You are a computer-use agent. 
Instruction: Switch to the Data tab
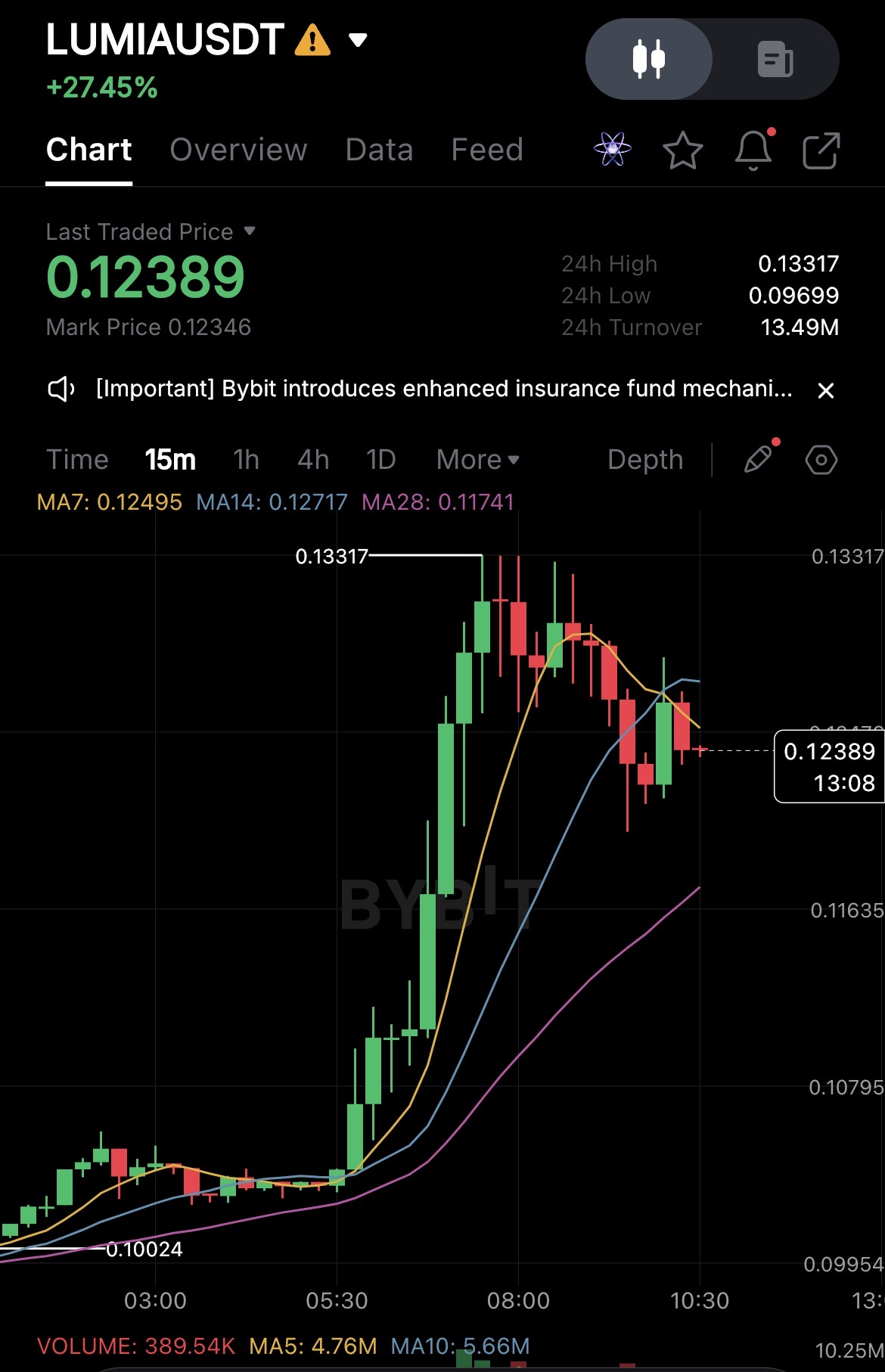pyautogui.click(x=379, y=150)
